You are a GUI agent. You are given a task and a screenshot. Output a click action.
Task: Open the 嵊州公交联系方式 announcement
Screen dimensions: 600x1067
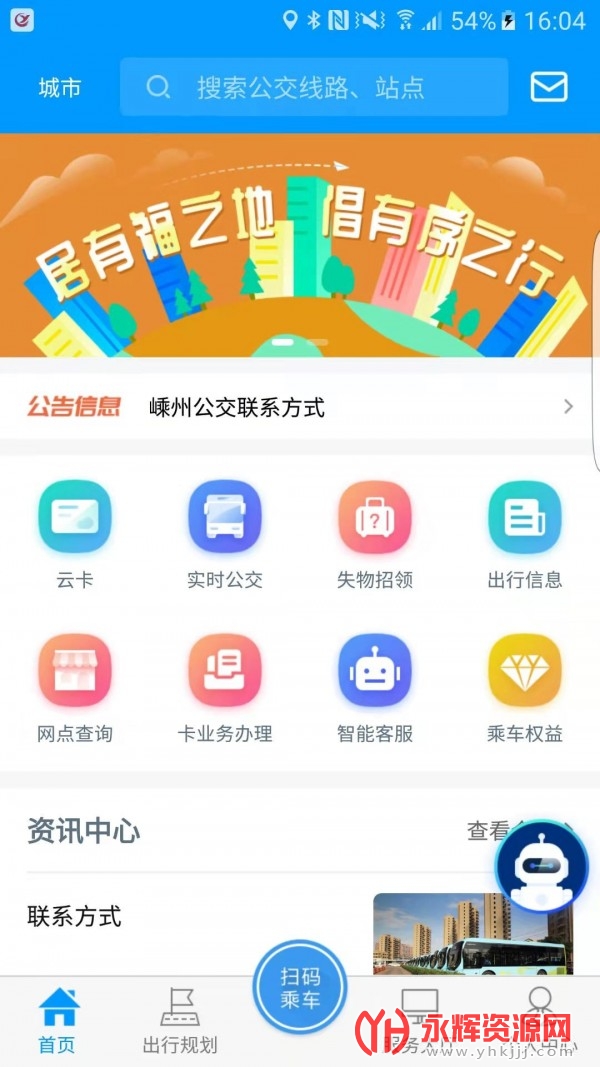click(x=300, y=407)
